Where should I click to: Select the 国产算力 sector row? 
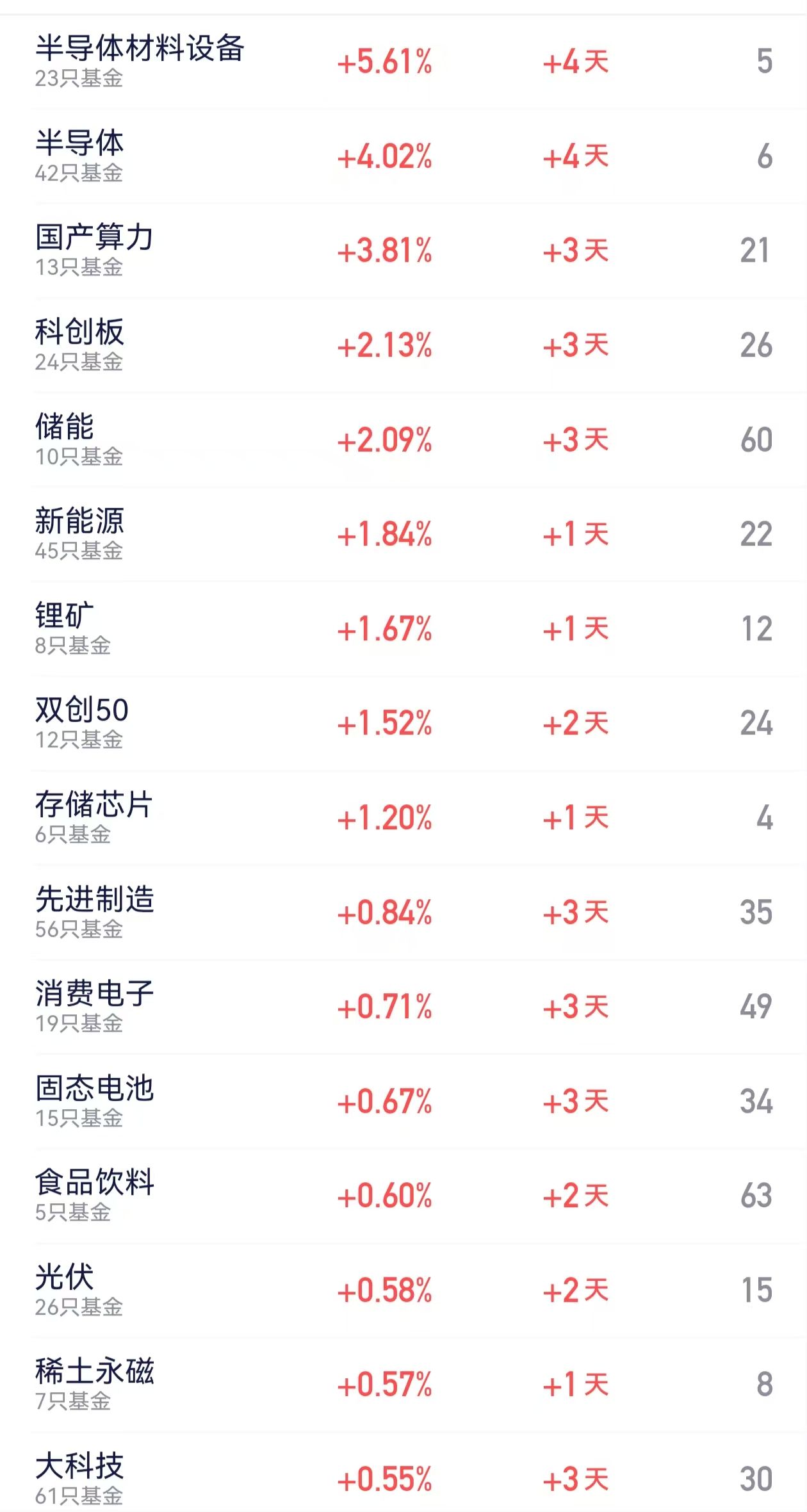[x=403, y=250]
